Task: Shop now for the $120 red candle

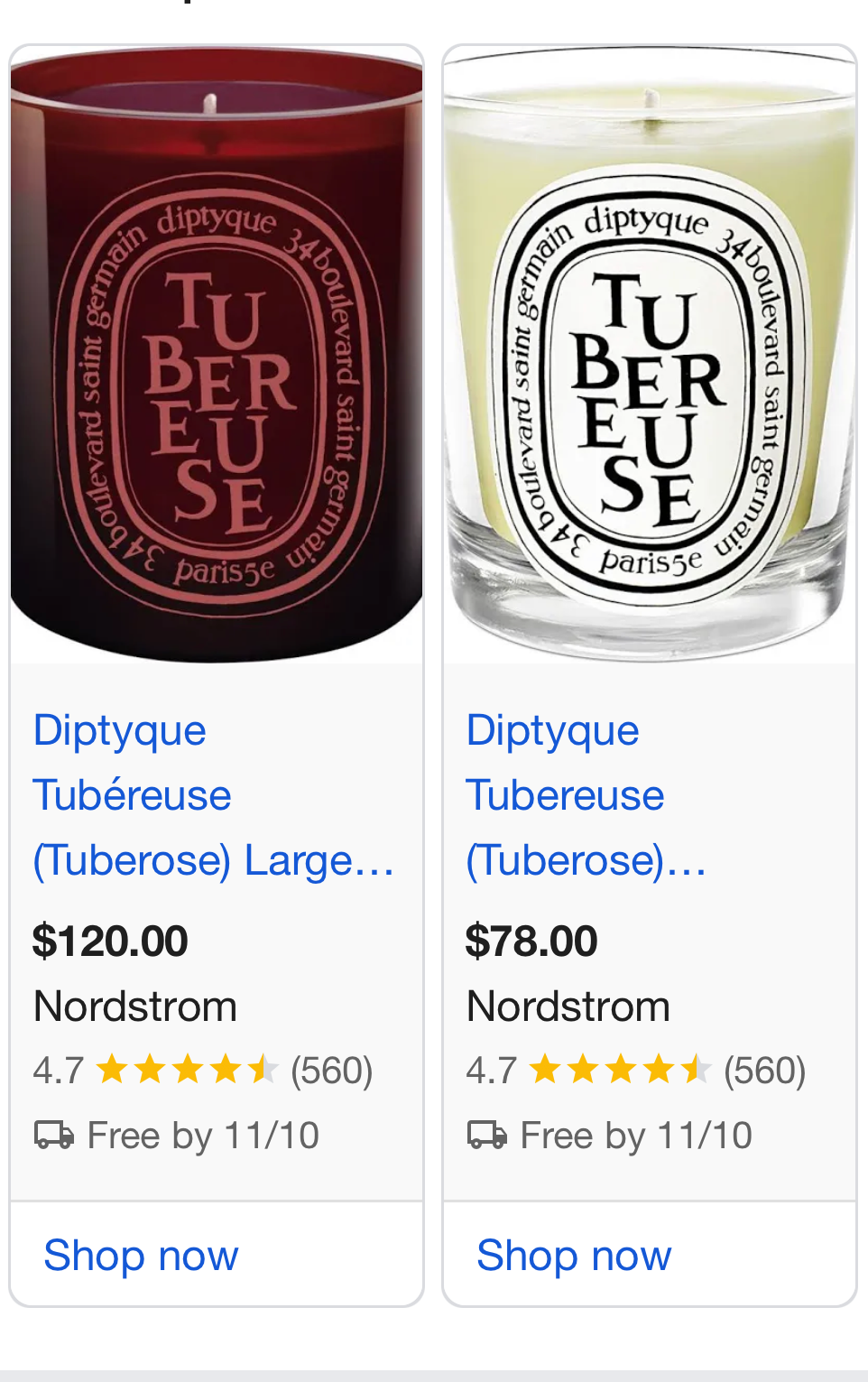Action: click(x=141, y=1255)
